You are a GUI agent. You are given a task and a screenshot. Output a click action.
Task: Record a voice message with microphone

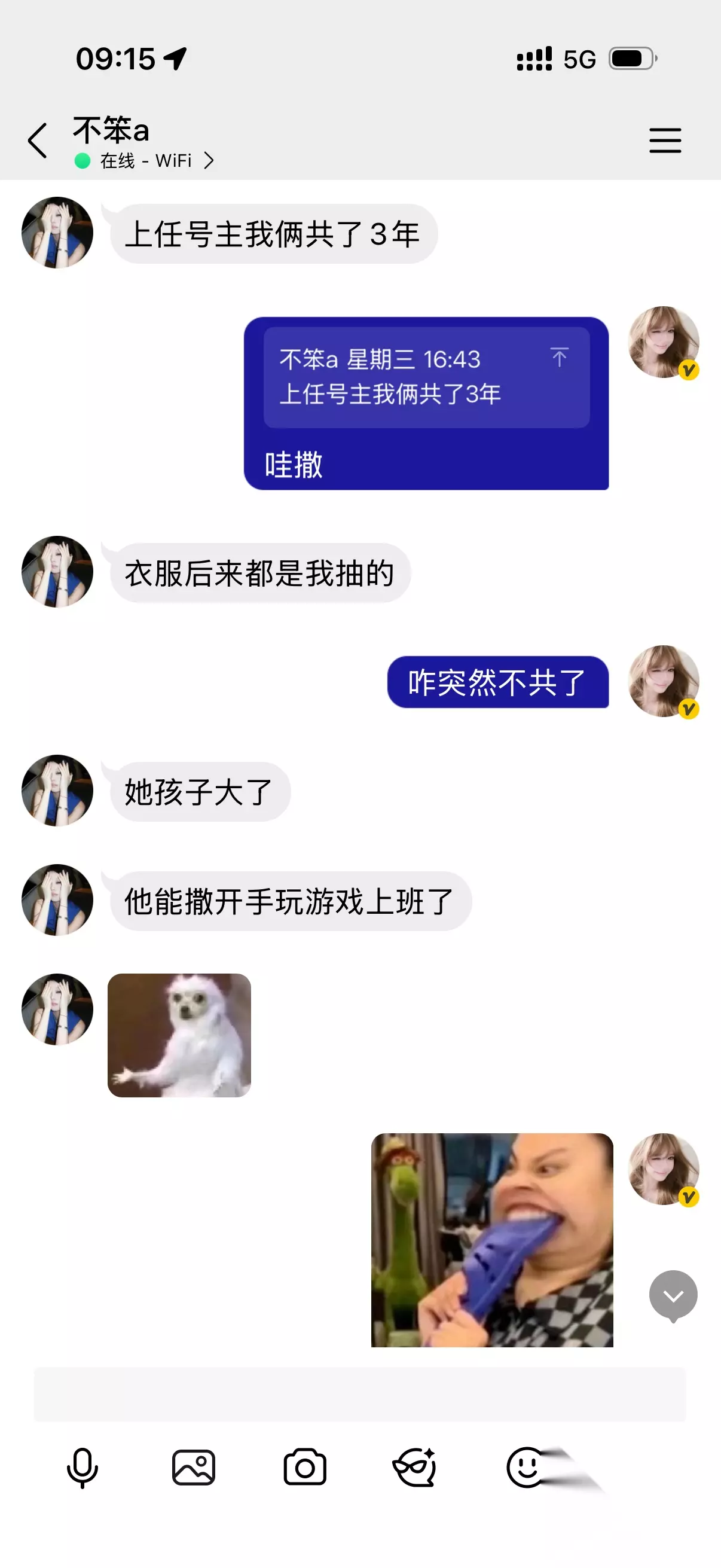82,1468
